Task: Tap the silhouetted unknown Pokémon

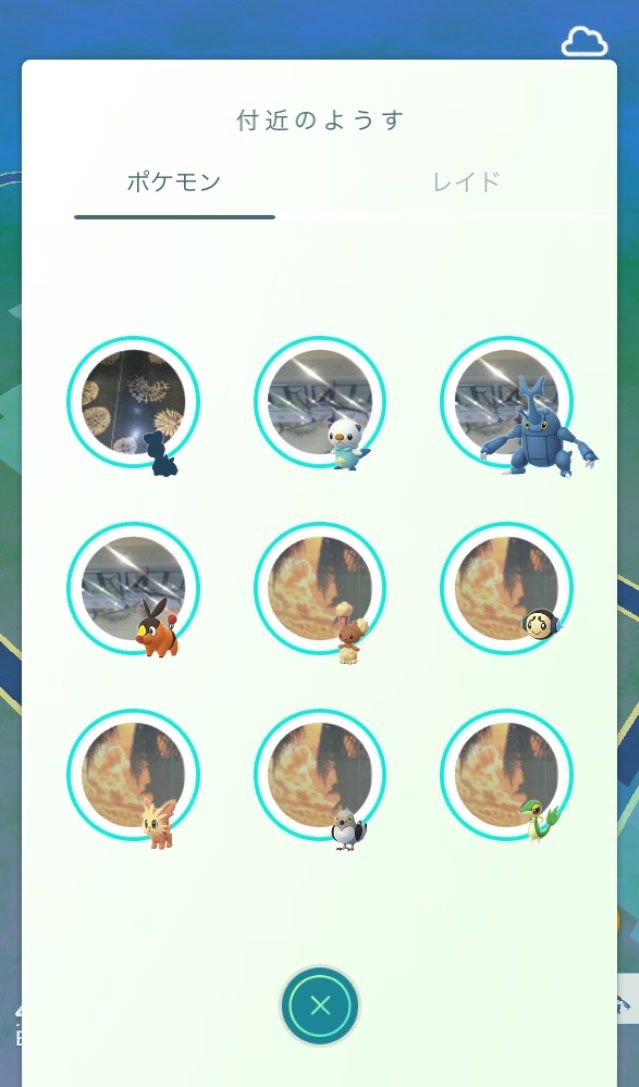Action: coord(133,402)
